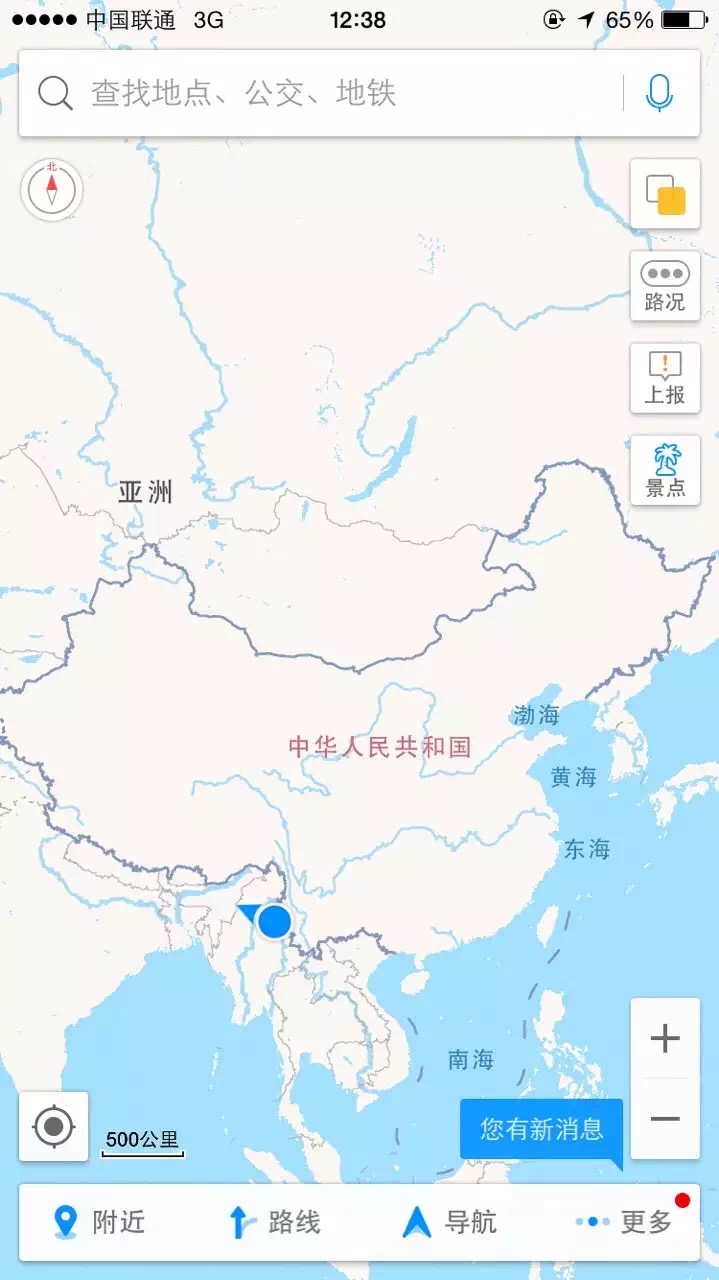Image resolution: width=719 pixels, height=1280 pixels.
Task: Zoom in with the plus button
Action: (665, 1039)
